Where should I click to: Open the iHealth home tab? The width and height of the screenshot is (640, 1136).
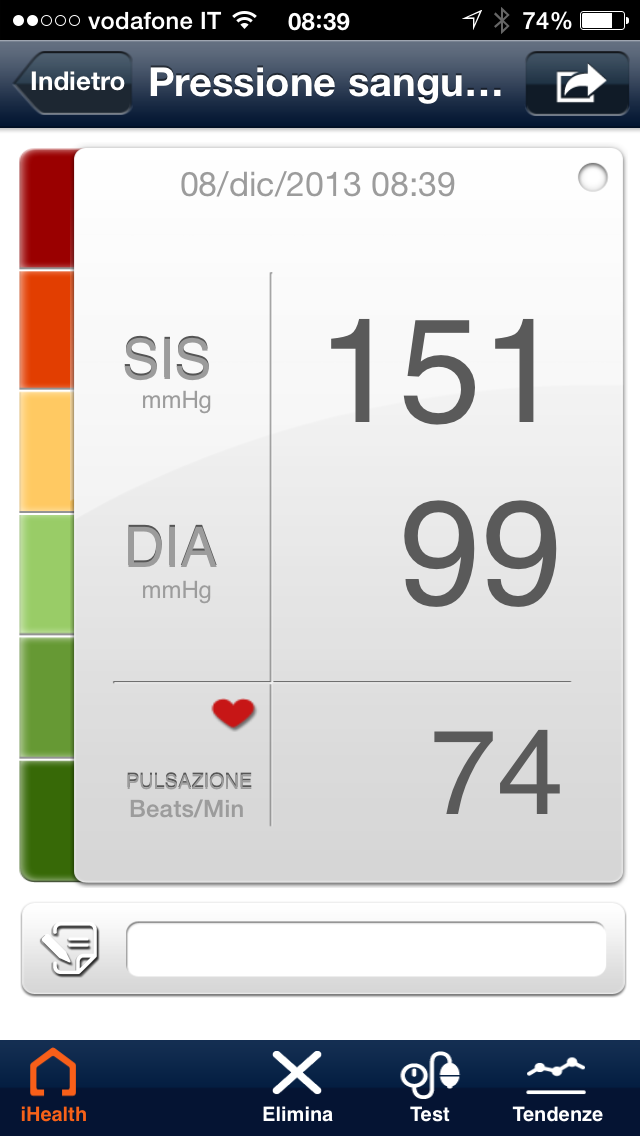click(x=53, y=1088)
